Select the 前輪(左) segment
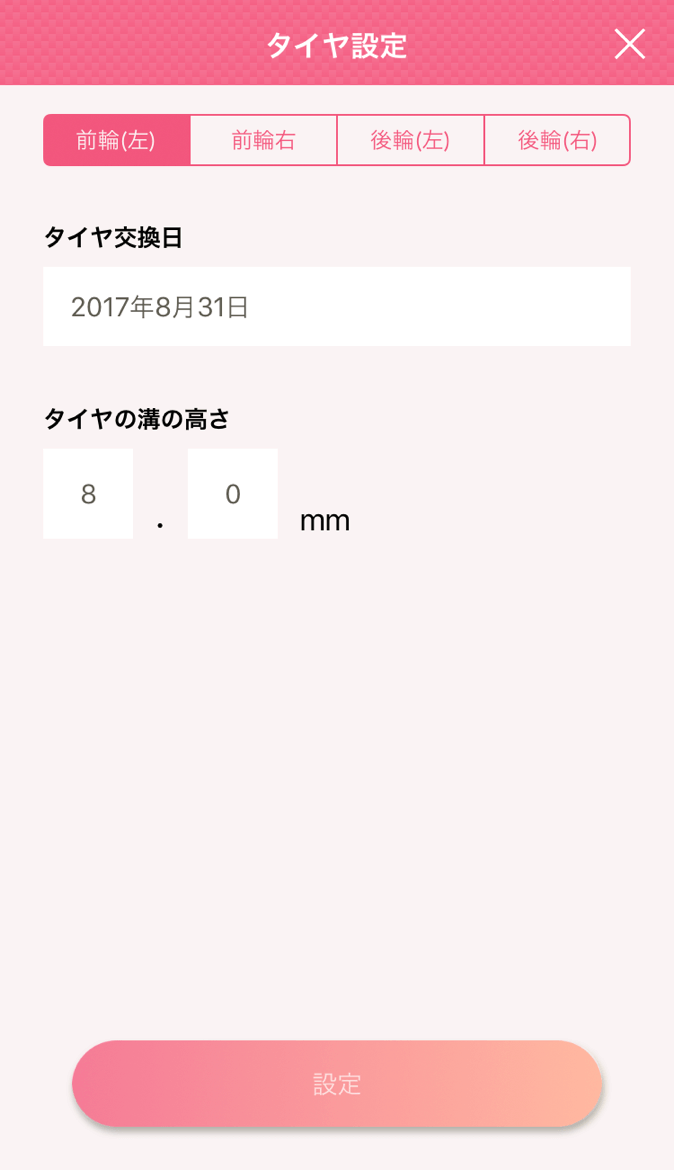This screenshot has height=1170, width=674. coord(116,140)
